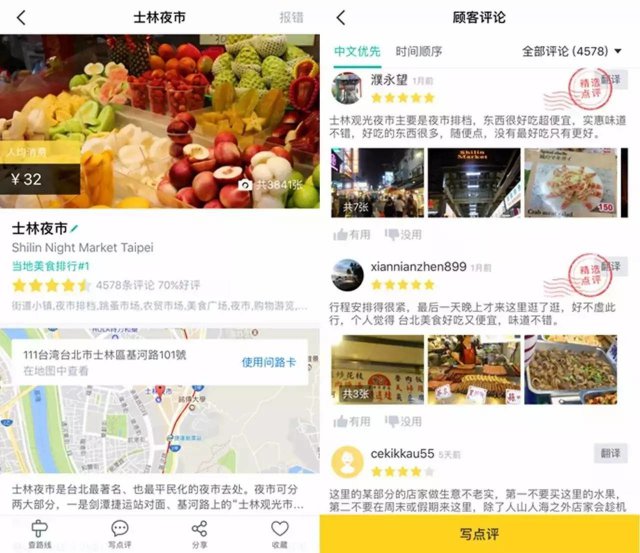Translate cekikkau55's review with 翻译
Viewport: 640px width, 553px height.
click(x=609, y=453)
